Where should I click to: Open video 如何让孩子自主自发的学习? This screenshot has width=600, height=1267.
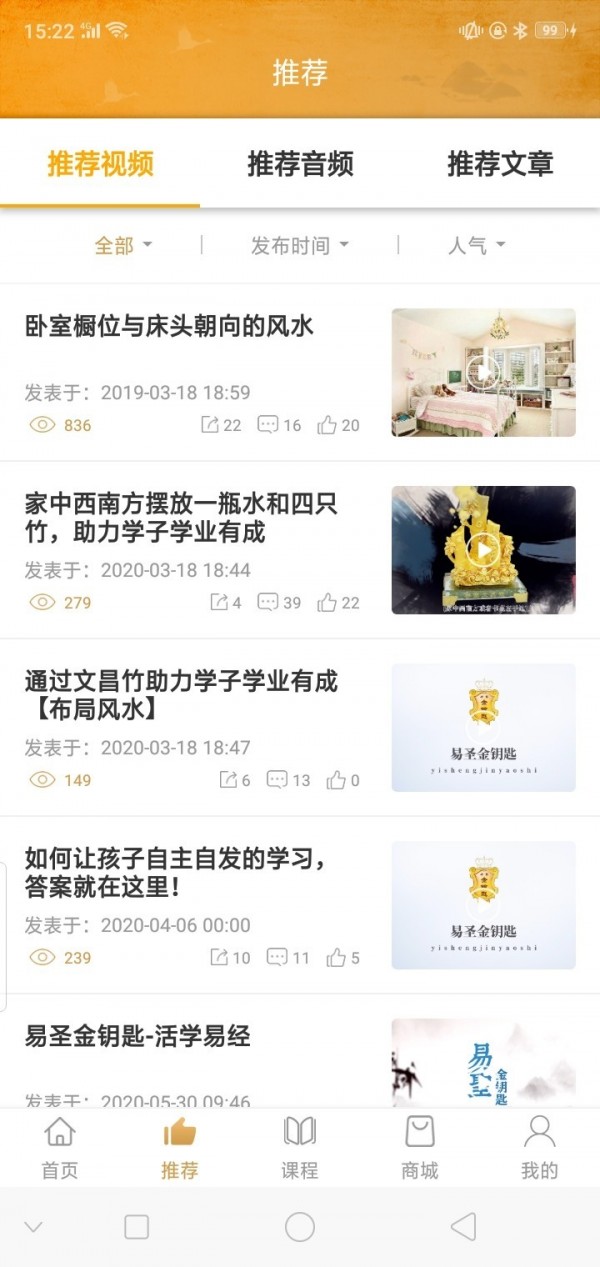175,872
